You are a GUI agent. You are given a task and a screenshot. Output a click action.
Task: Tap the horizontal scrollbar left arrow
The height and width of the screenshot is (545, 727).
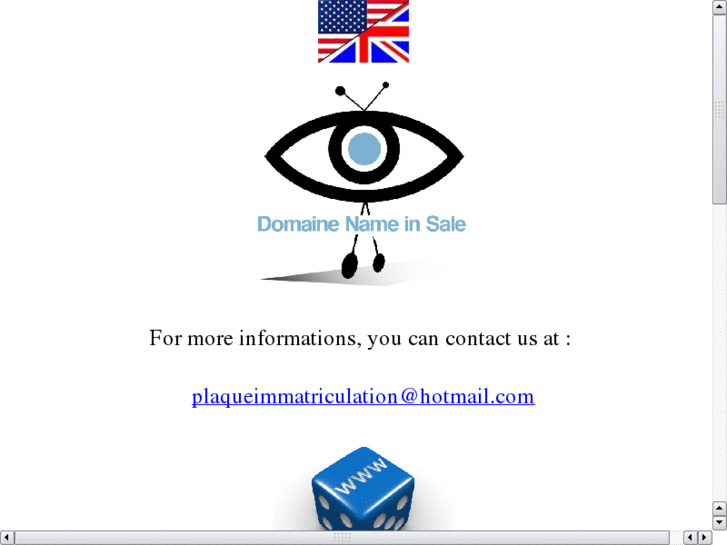coord(7,538)
